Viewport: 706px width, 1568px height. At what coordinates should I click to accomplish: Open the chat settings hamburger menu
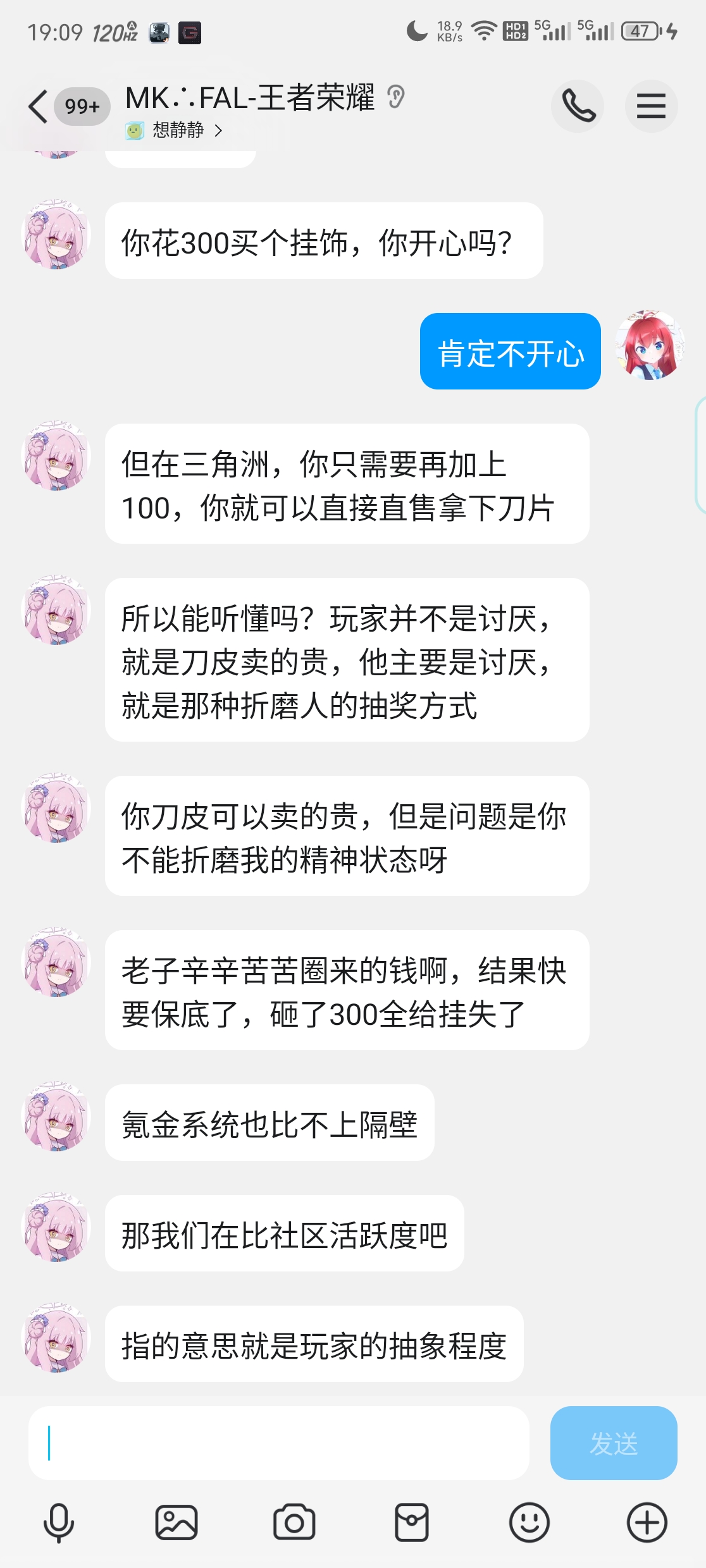pos(650,106)
